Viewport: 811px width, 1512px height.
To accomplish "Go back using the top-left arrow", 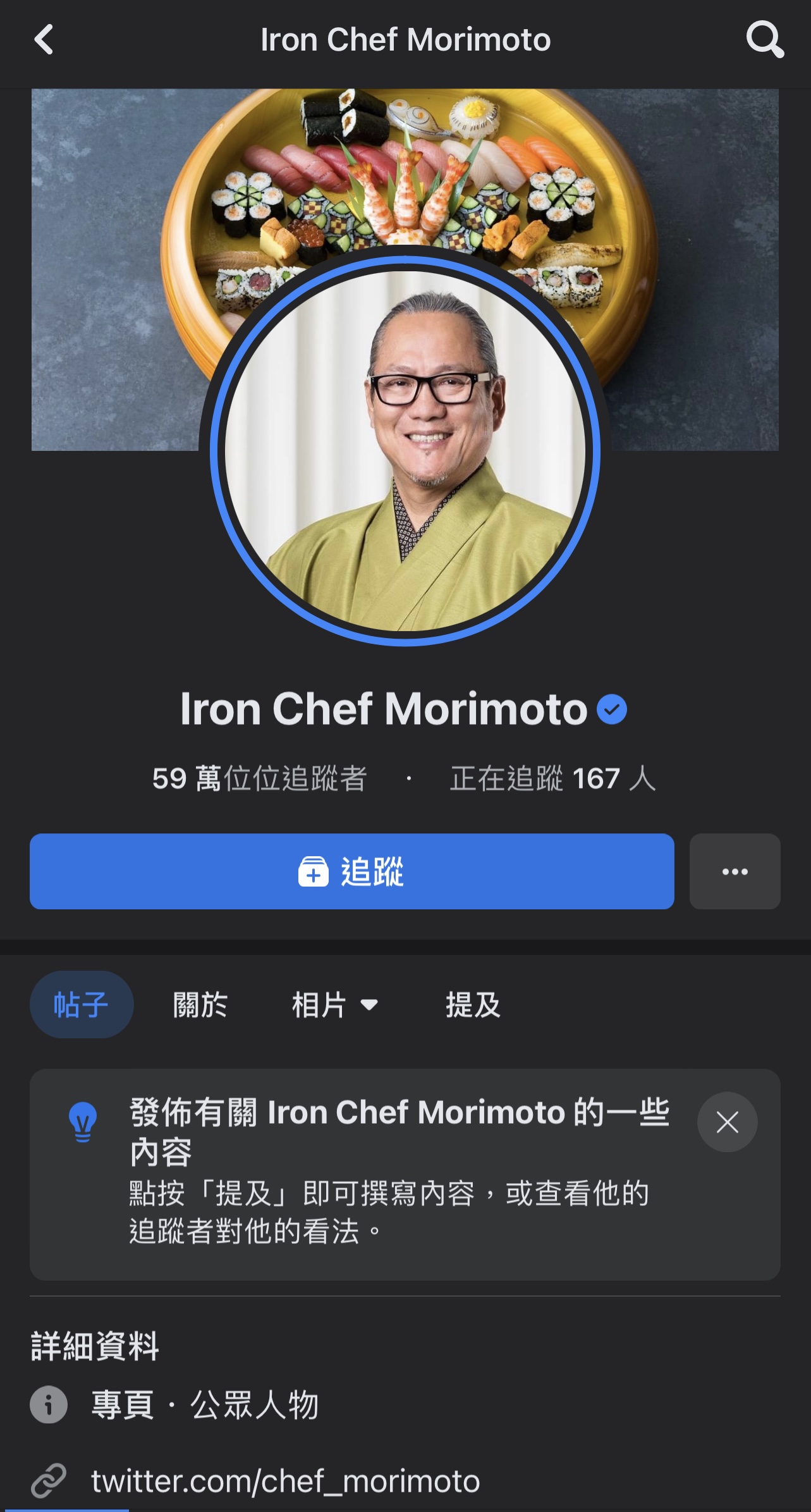I will 44,40.
